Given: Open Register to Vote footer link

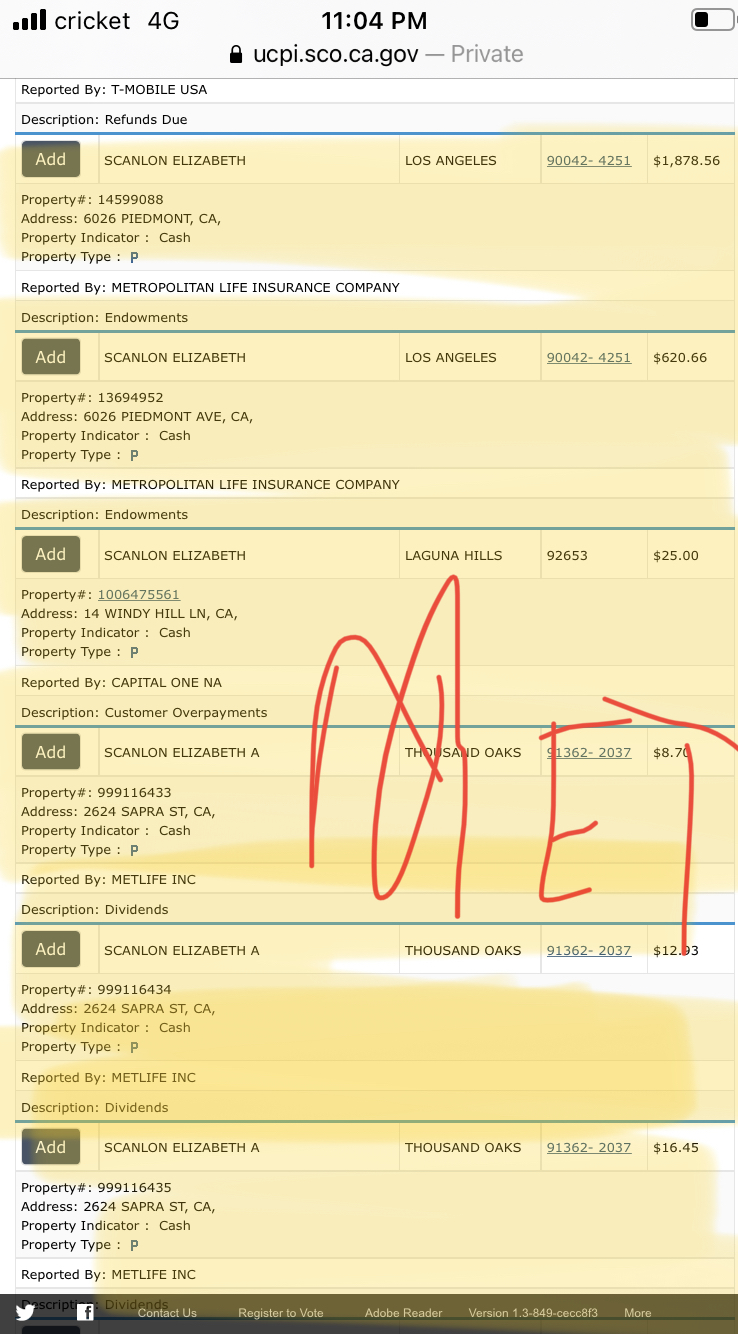Looking at the screenshot, I should 280,1313.
